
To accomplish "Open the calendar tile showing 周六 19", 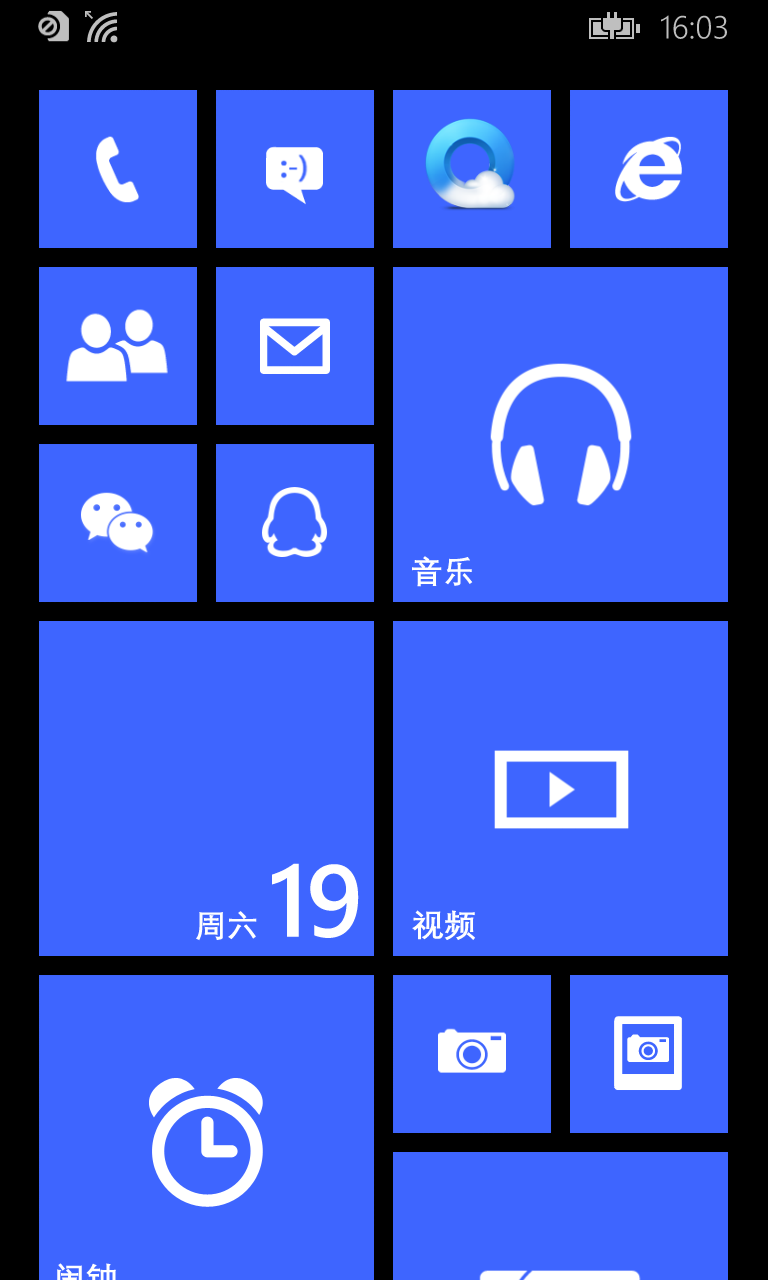I will pos(206,788).
